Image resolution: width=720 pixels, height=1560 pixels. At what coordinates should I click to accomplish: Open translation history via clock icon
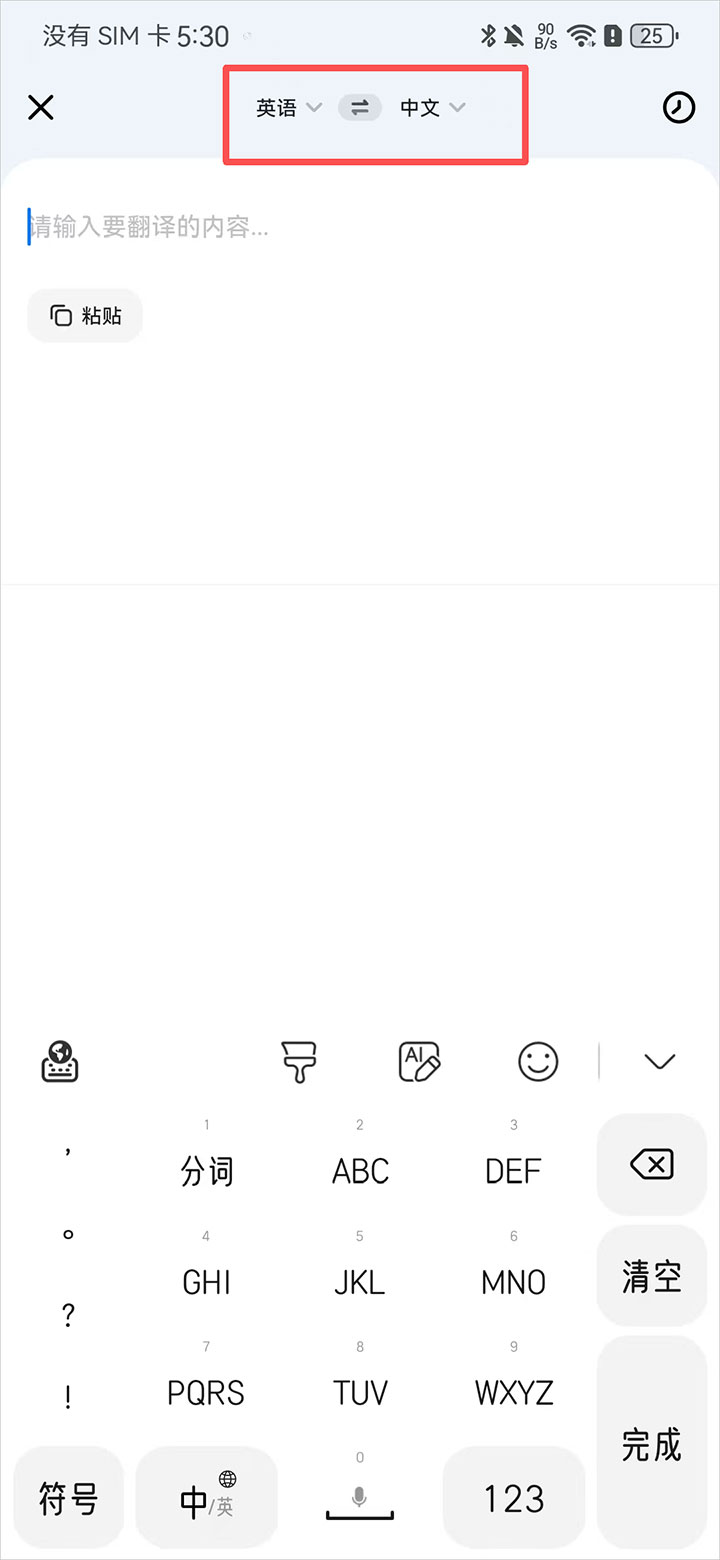(679, 107)
